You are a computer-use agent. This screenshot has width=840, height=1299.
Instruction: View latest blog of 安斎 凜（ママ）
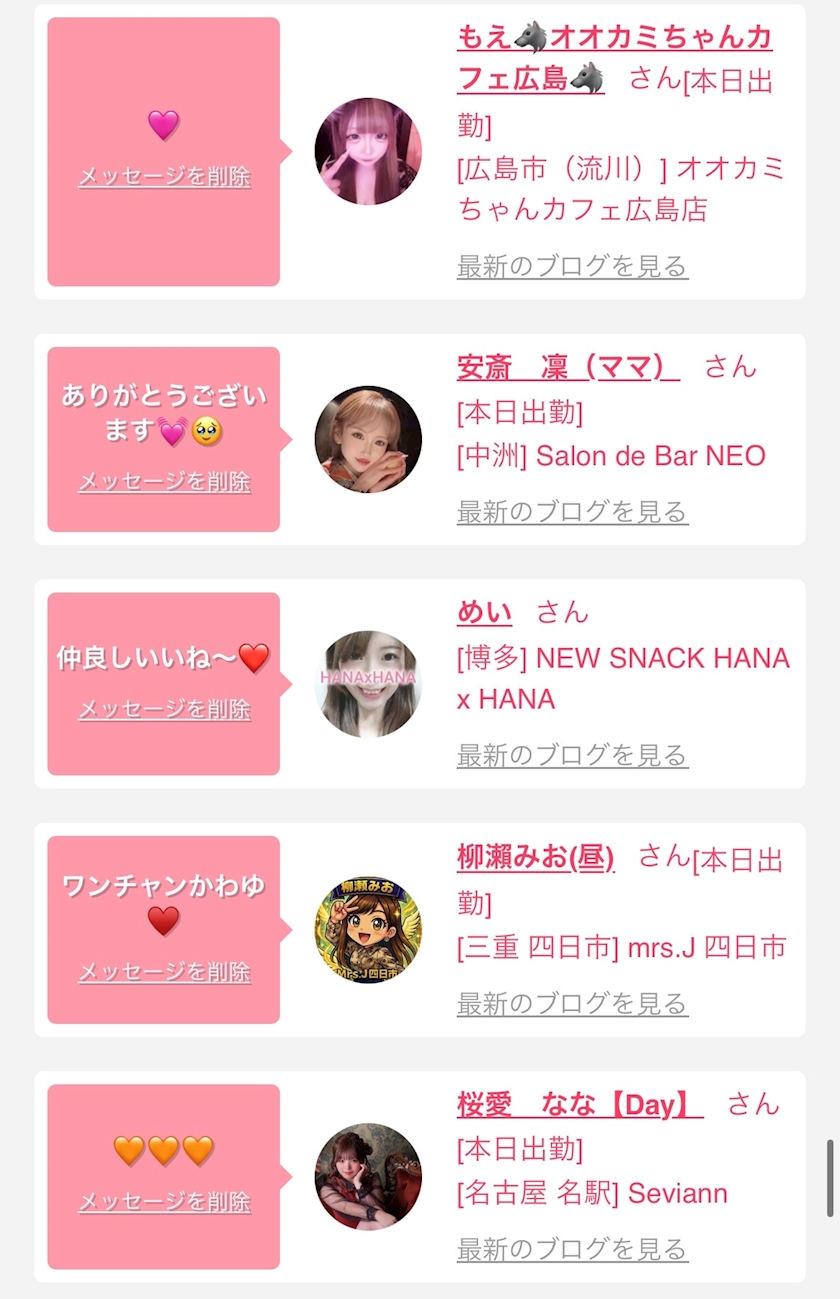[x=572, y=512]
